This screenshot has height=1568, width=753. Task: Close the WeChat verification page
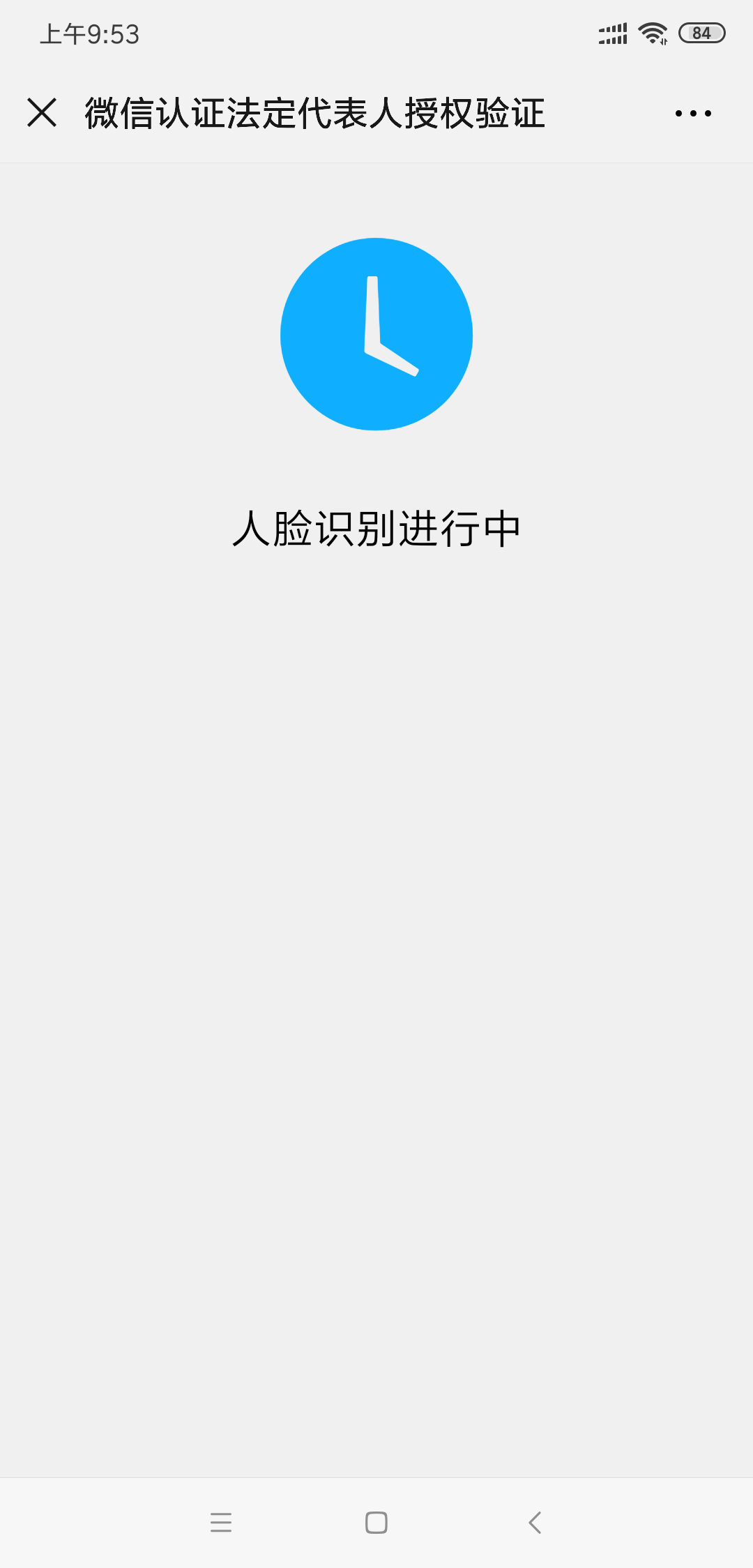pyautogui.click(x=42, y=112)
